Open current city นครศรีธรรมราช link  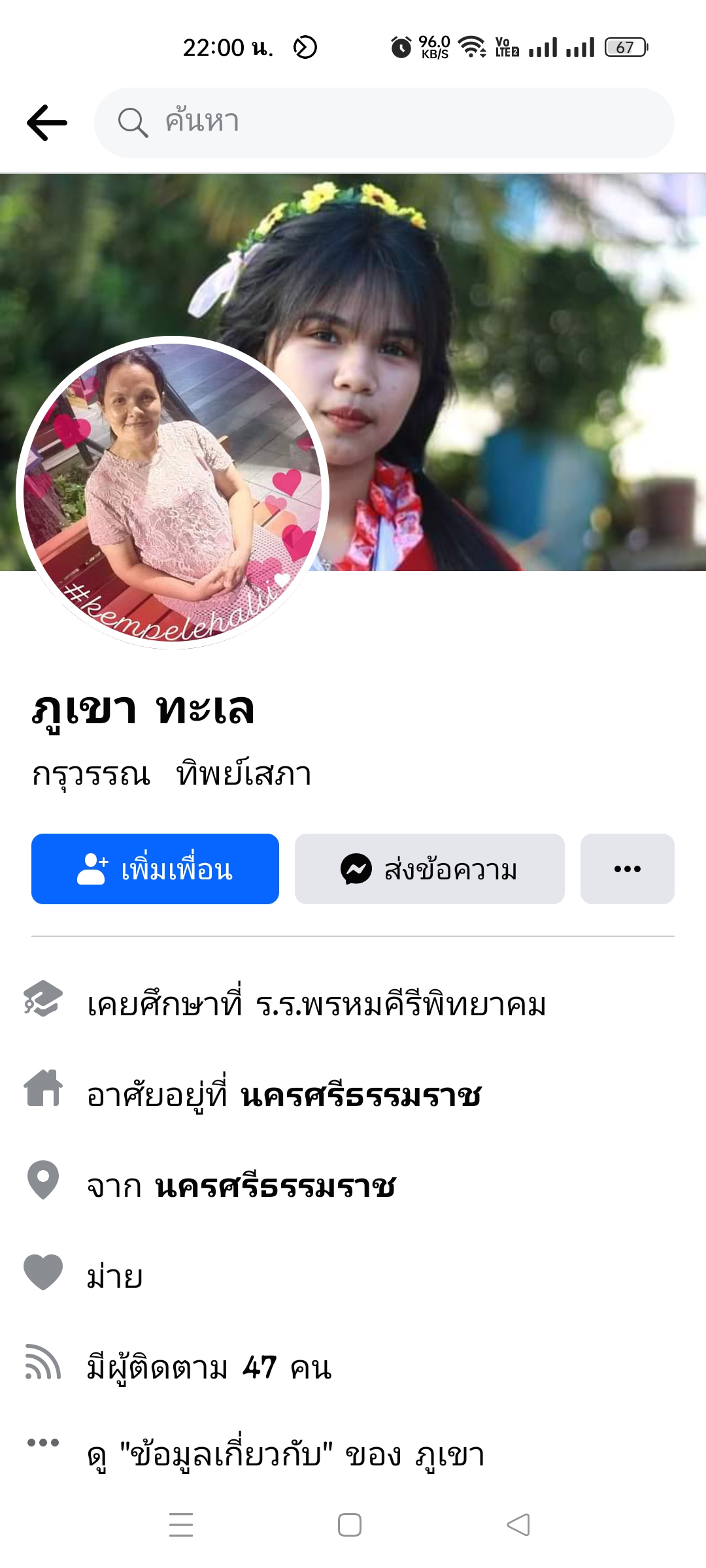[361, 1096]
